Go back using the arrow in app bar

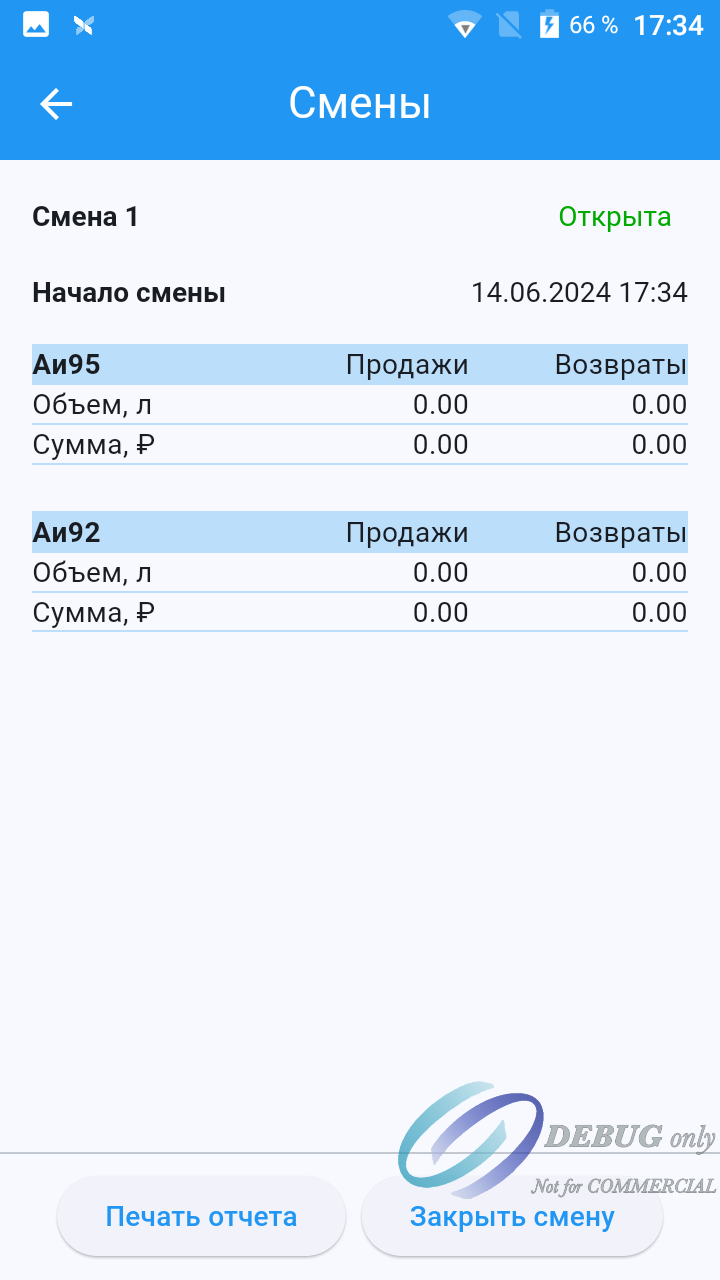click(x=56, y=104)
